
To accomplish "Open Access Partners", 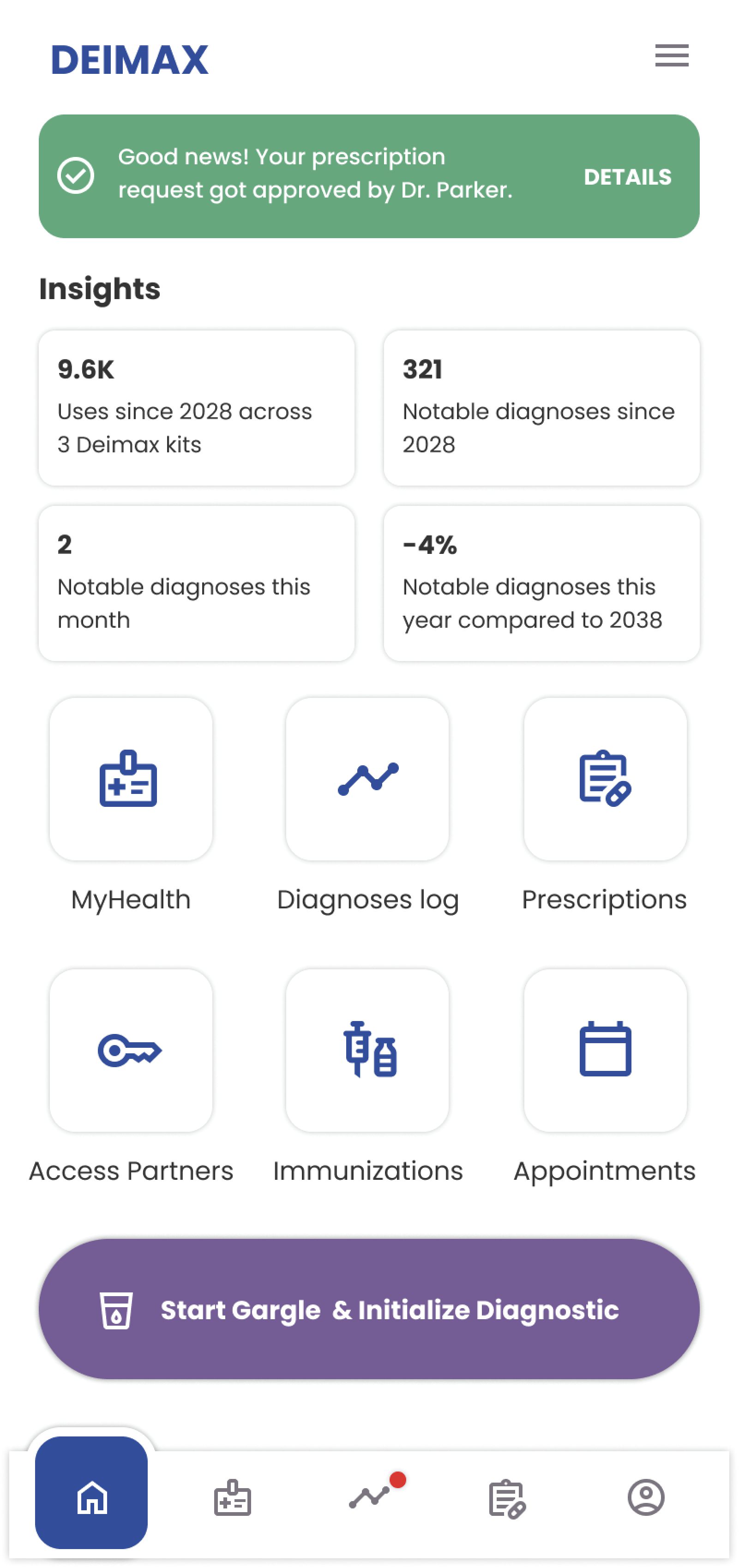I will click(x=131, y=1050).
